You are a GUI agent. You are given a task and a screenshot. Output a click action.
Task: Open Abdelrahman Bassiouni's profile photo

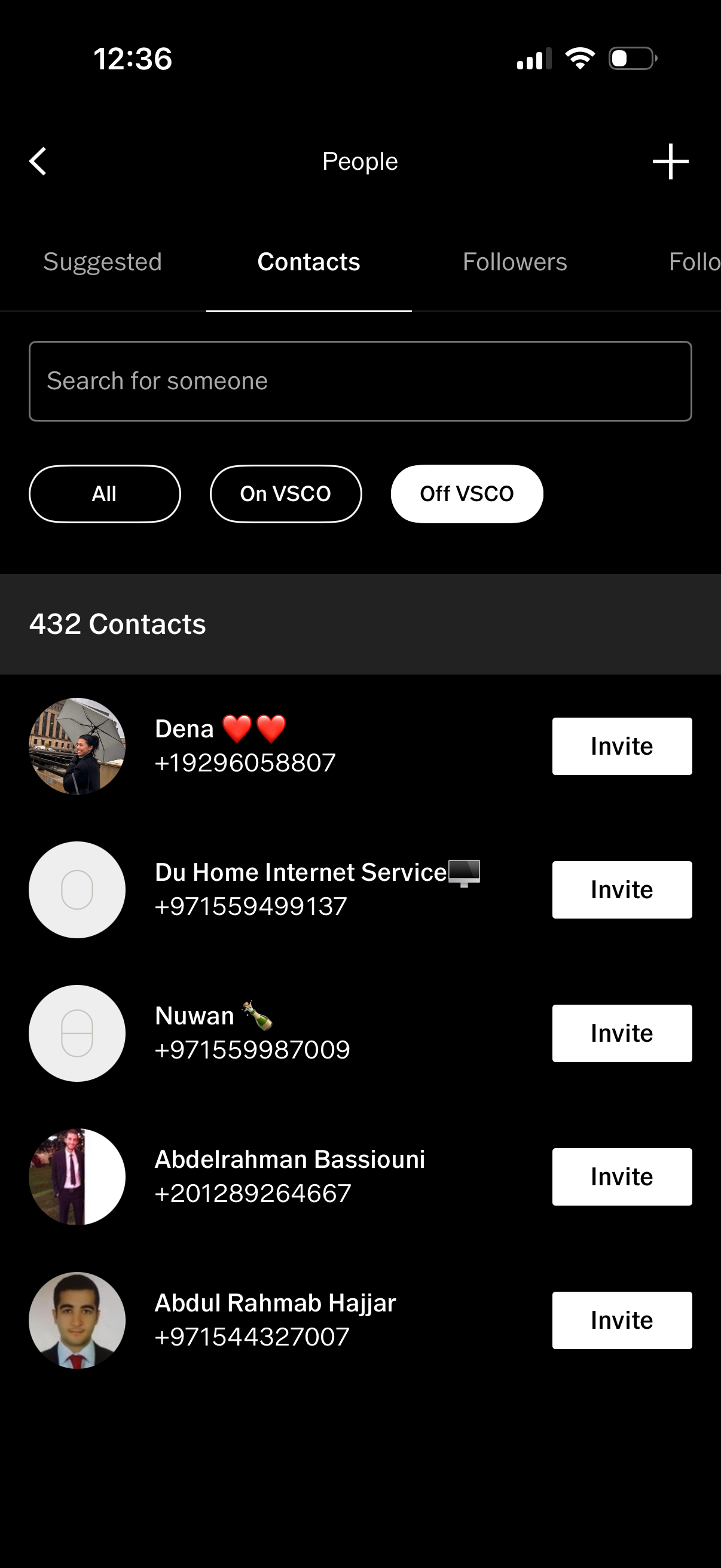click(76, 1177)
